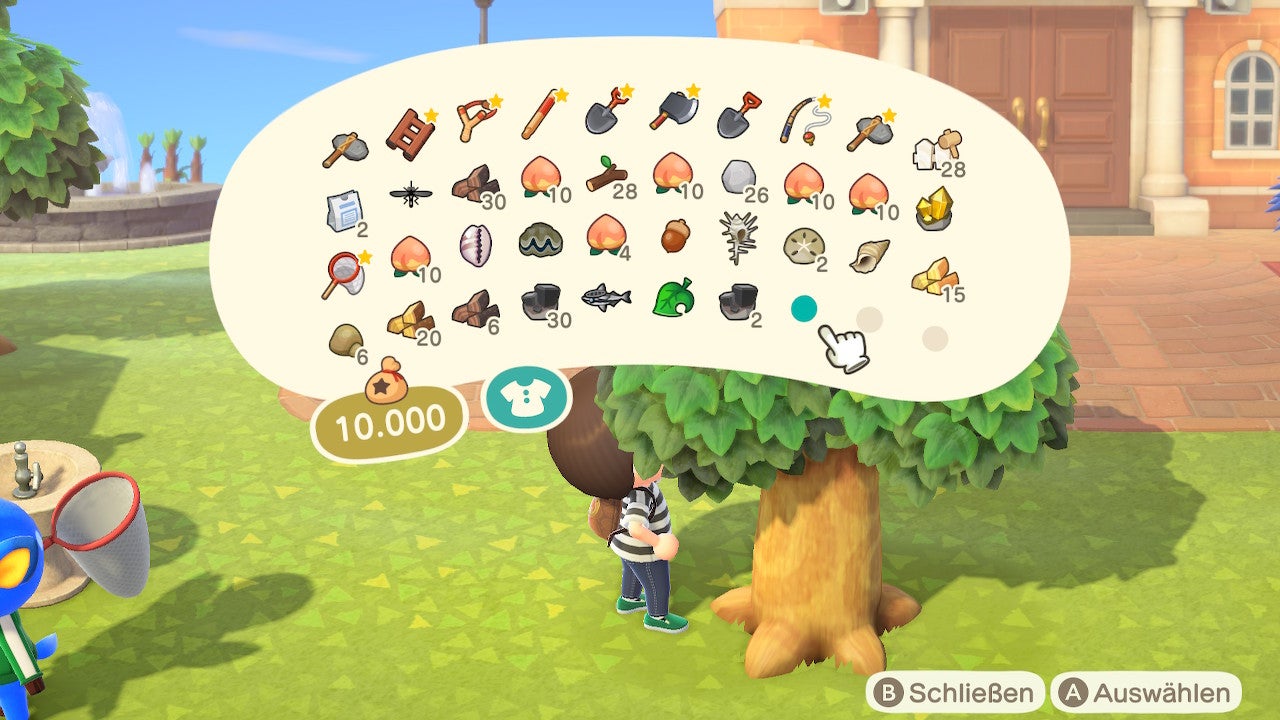Close inventory with Schließen

pos(955,692)
